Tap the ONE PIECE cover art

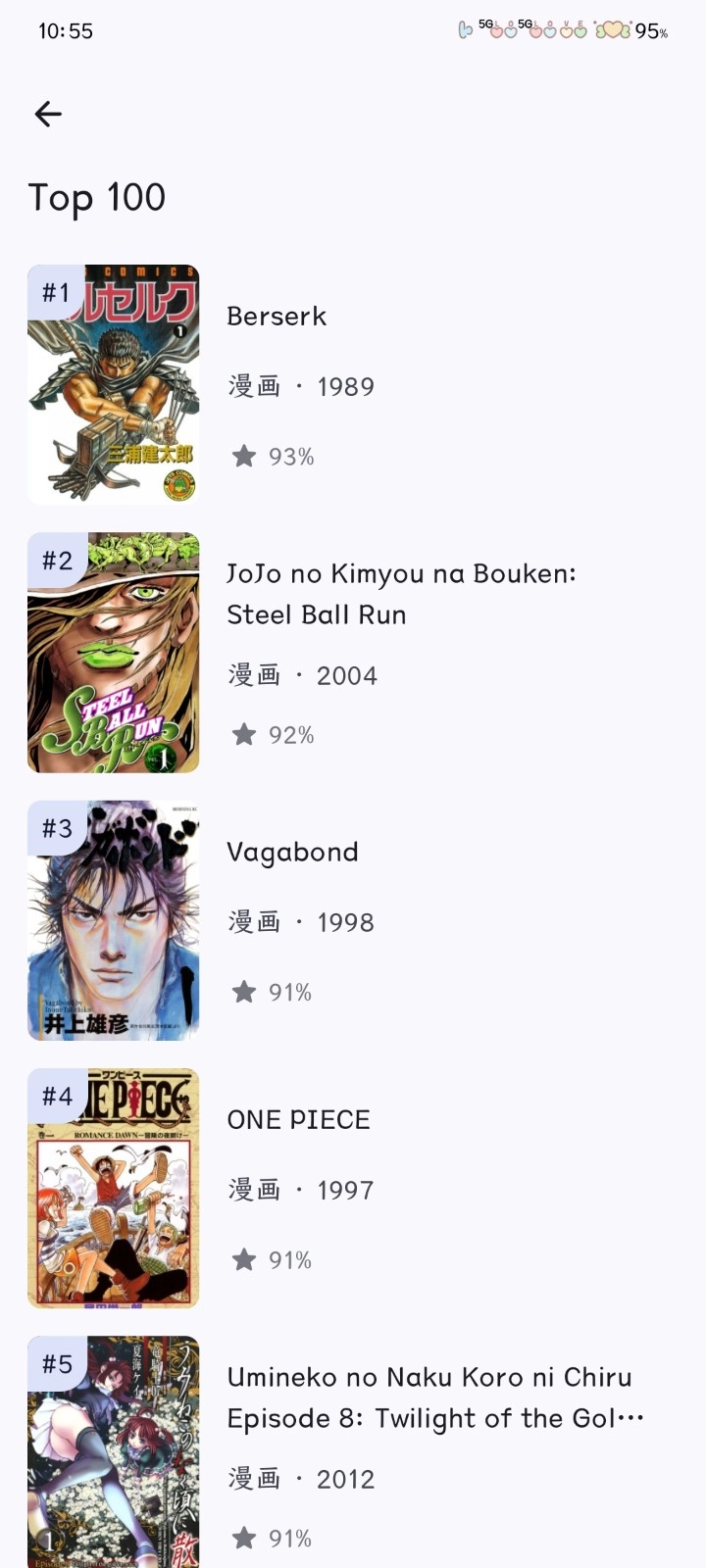coord(112,1187)
